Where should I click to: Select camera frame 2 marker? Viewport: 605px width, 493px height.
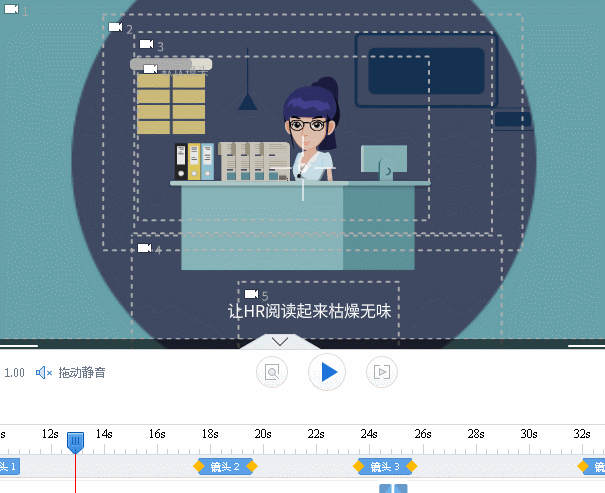click(115, 27)
